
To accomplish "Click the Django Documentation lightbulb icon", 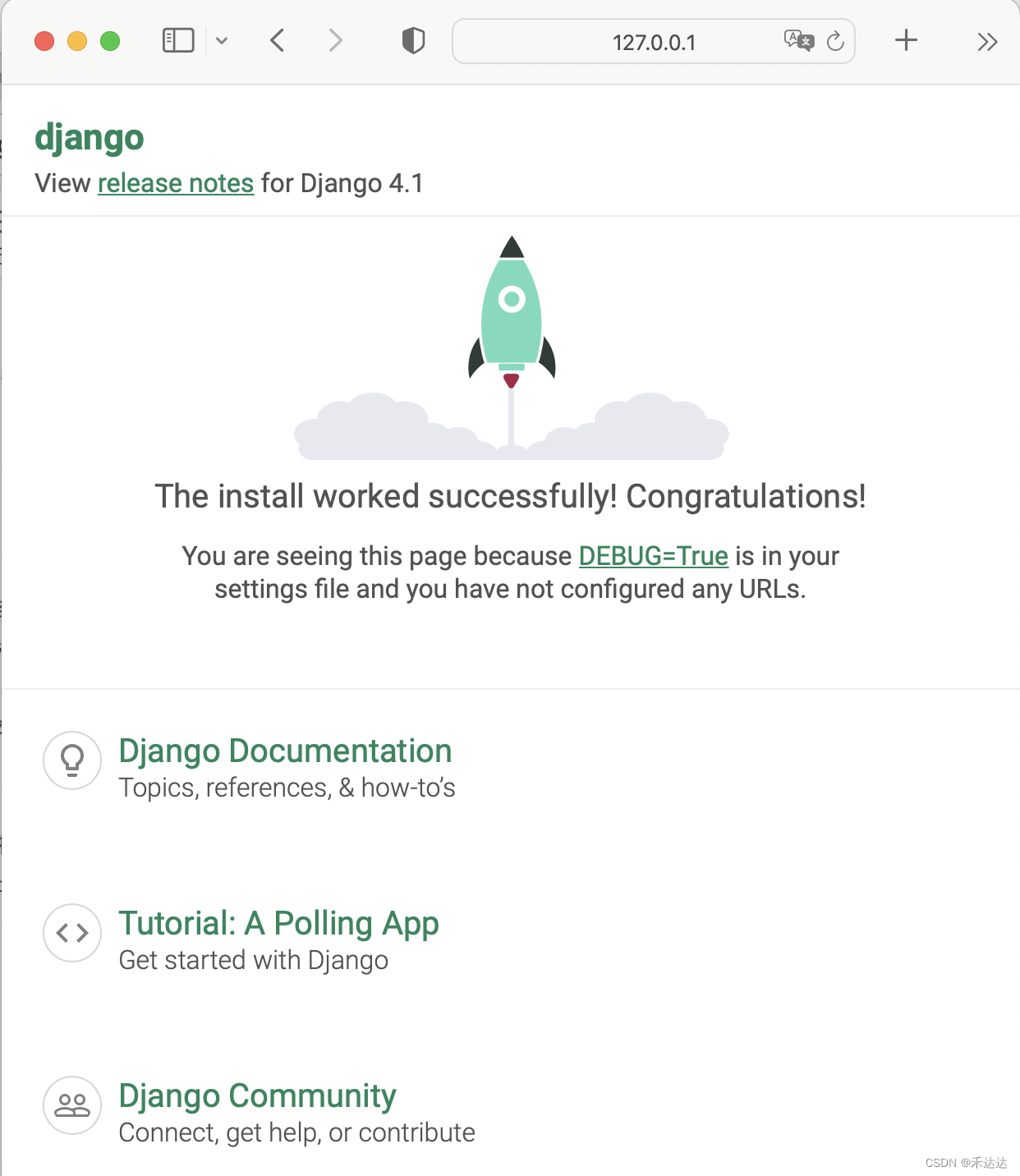I will [x=71, y=760].
